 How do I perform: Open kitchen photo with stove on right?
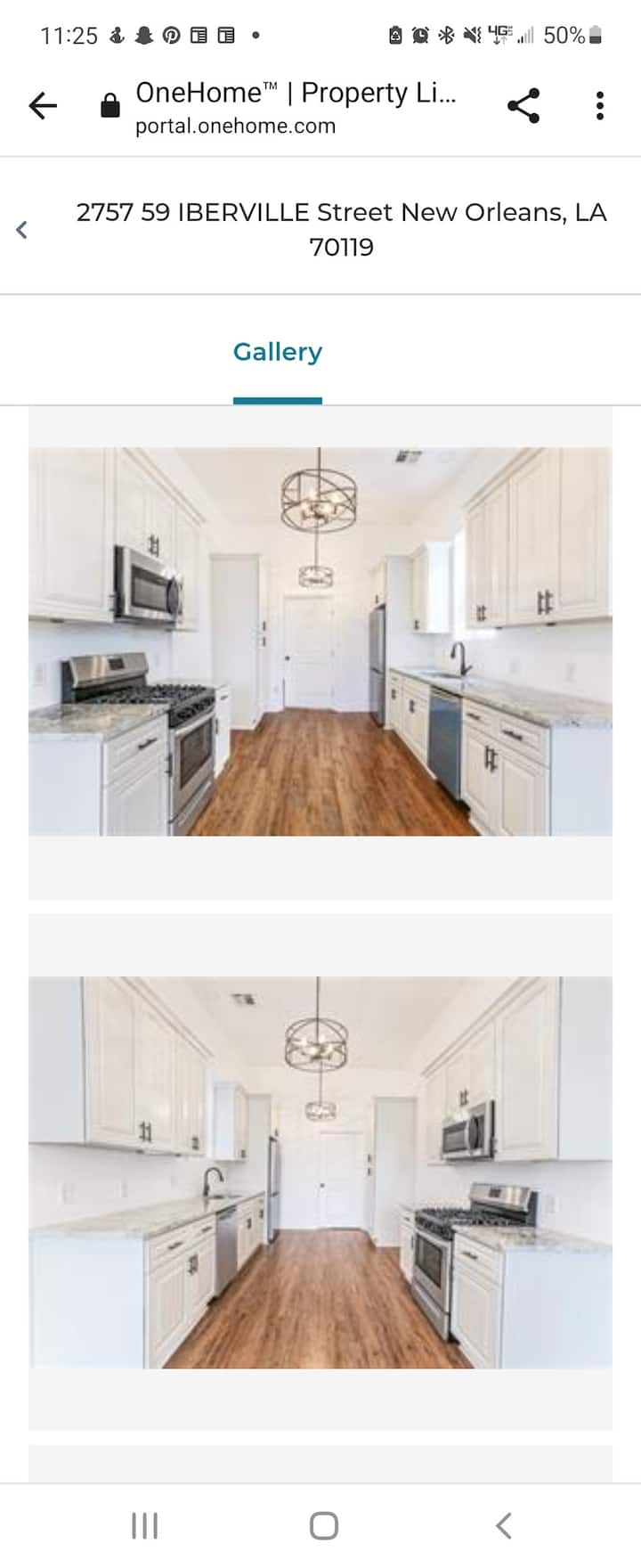[320, 1172]
